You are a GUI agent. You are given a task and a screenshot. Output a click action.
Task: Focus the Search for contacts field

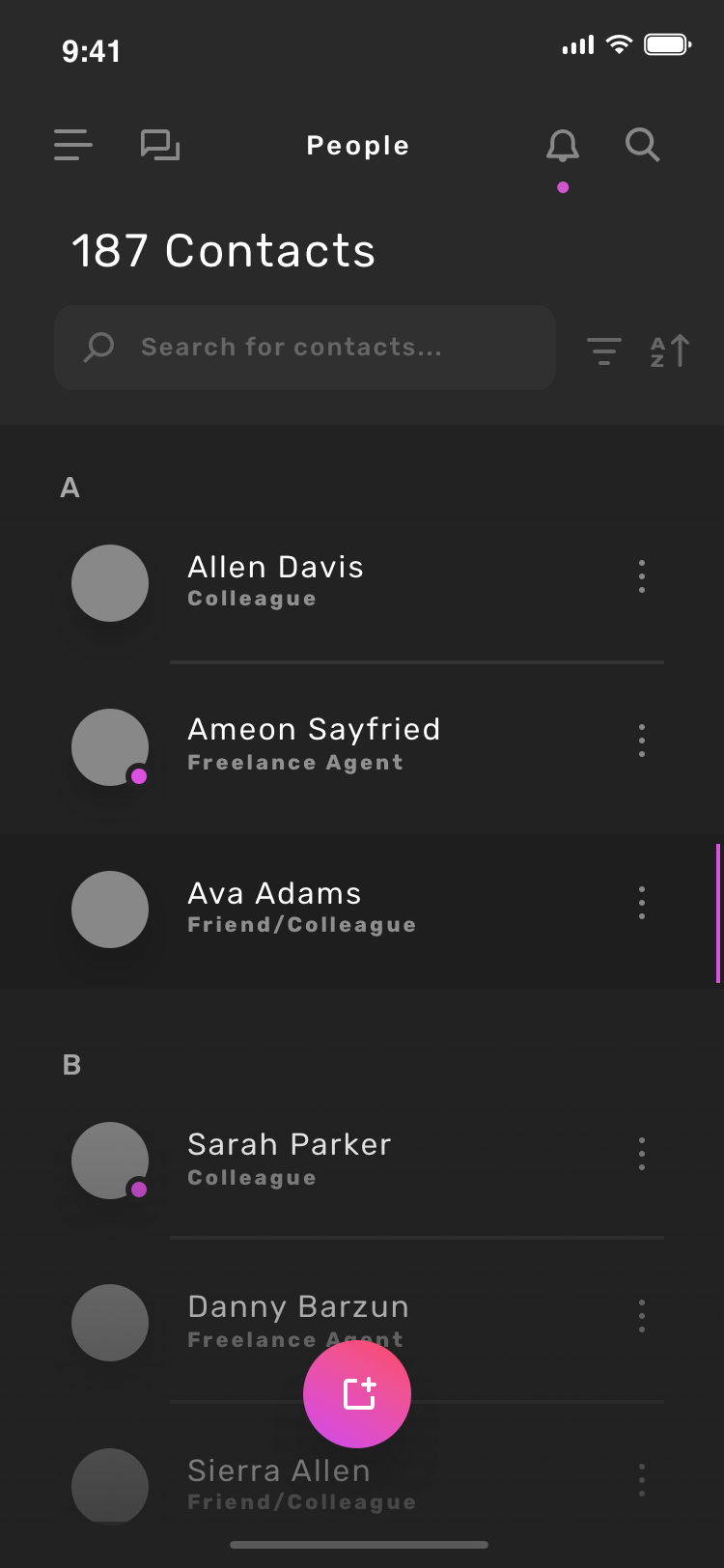[x=305, y=348]
